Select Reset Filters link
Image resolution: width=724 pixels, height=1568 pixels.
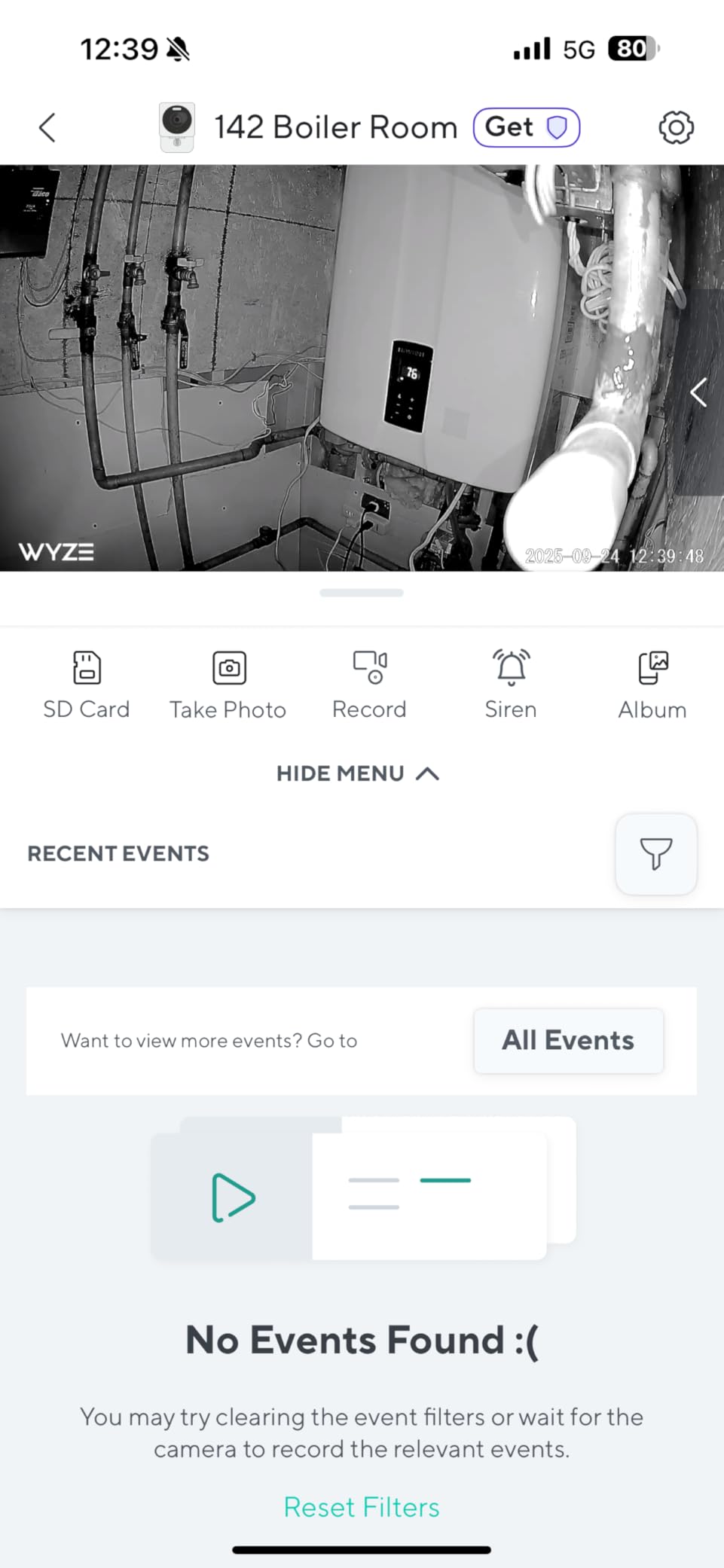coord(362,1507)
